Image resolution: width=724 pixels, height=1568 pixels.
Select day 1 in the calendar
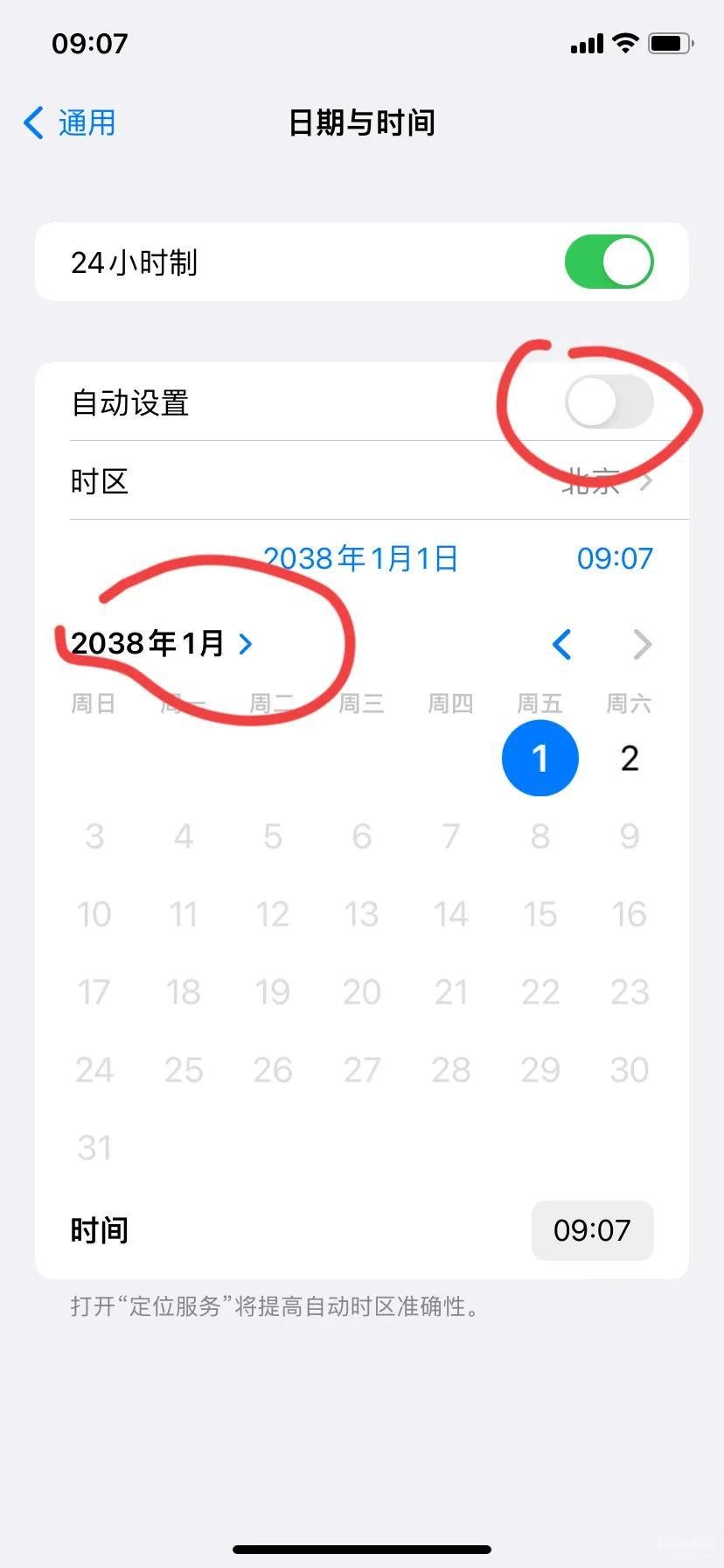[540, 758]
